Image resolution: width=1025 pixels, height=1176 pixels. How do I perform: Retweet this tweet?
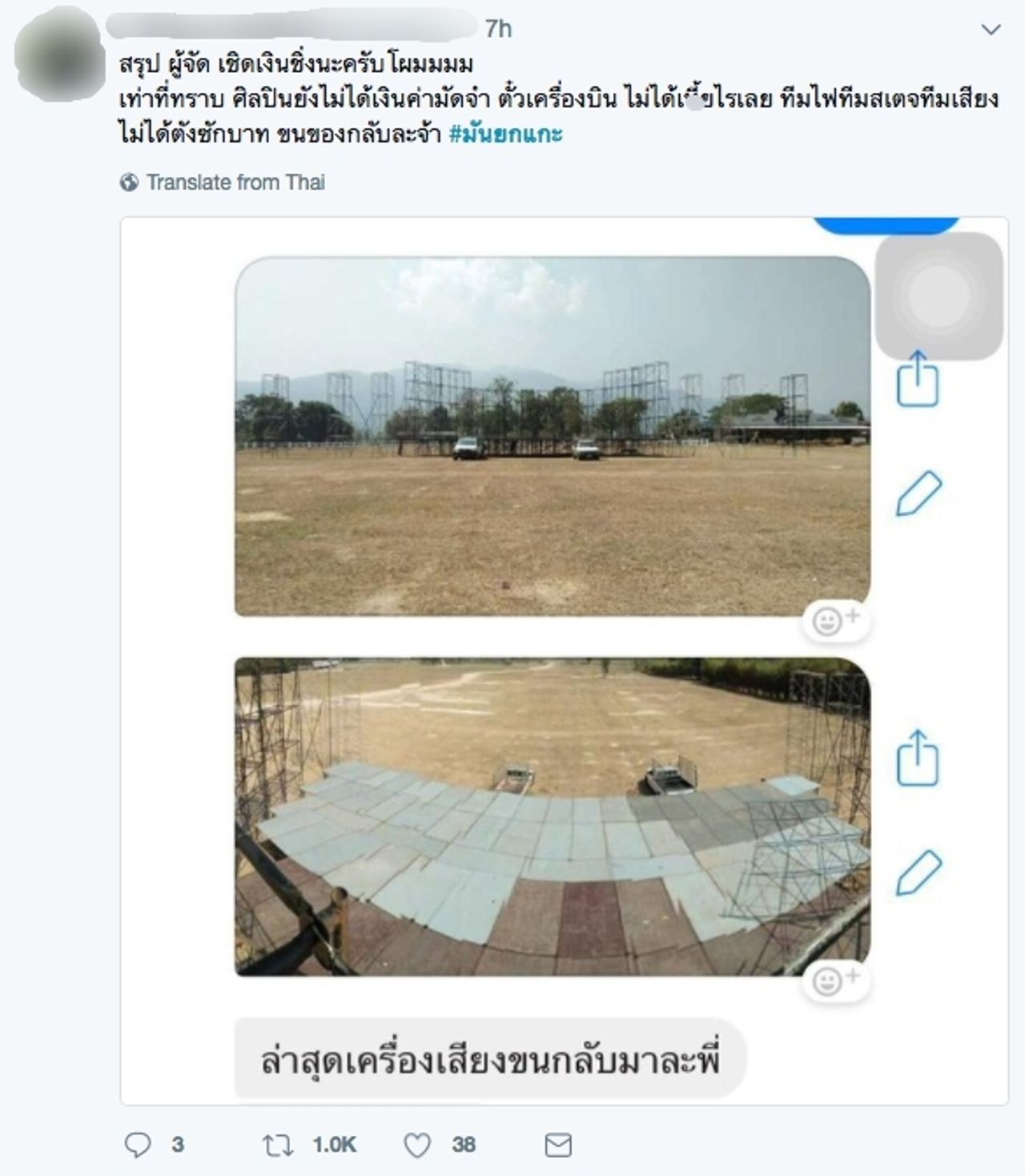click(279, 1145)
